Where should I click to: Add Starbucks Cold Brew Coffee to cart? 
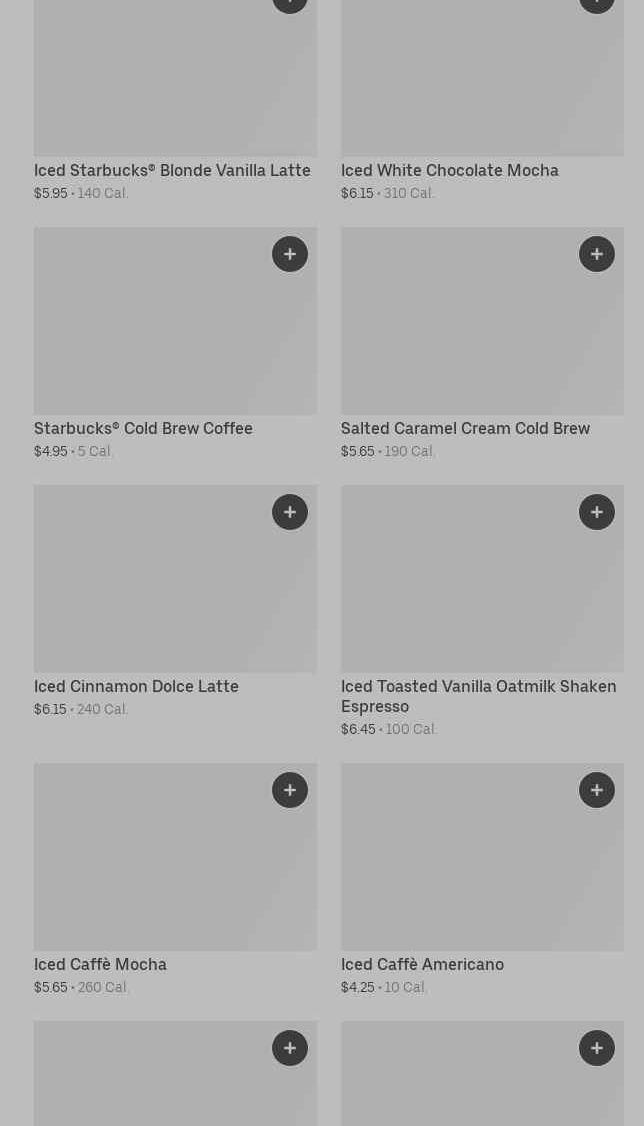coord(290,254)
